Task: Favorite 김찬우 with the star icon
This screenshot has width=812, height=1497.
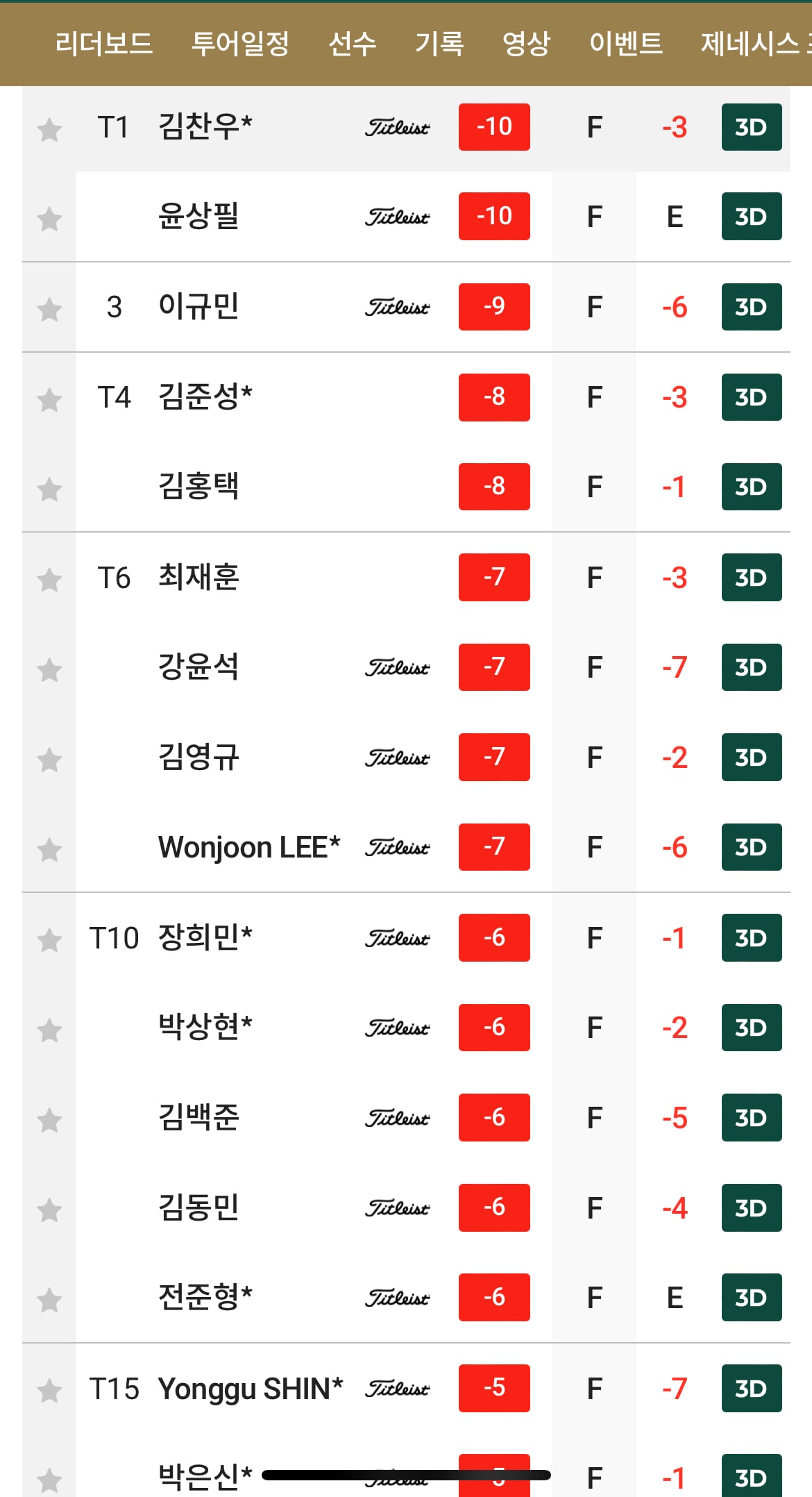Action: click(x=49, y=129)
